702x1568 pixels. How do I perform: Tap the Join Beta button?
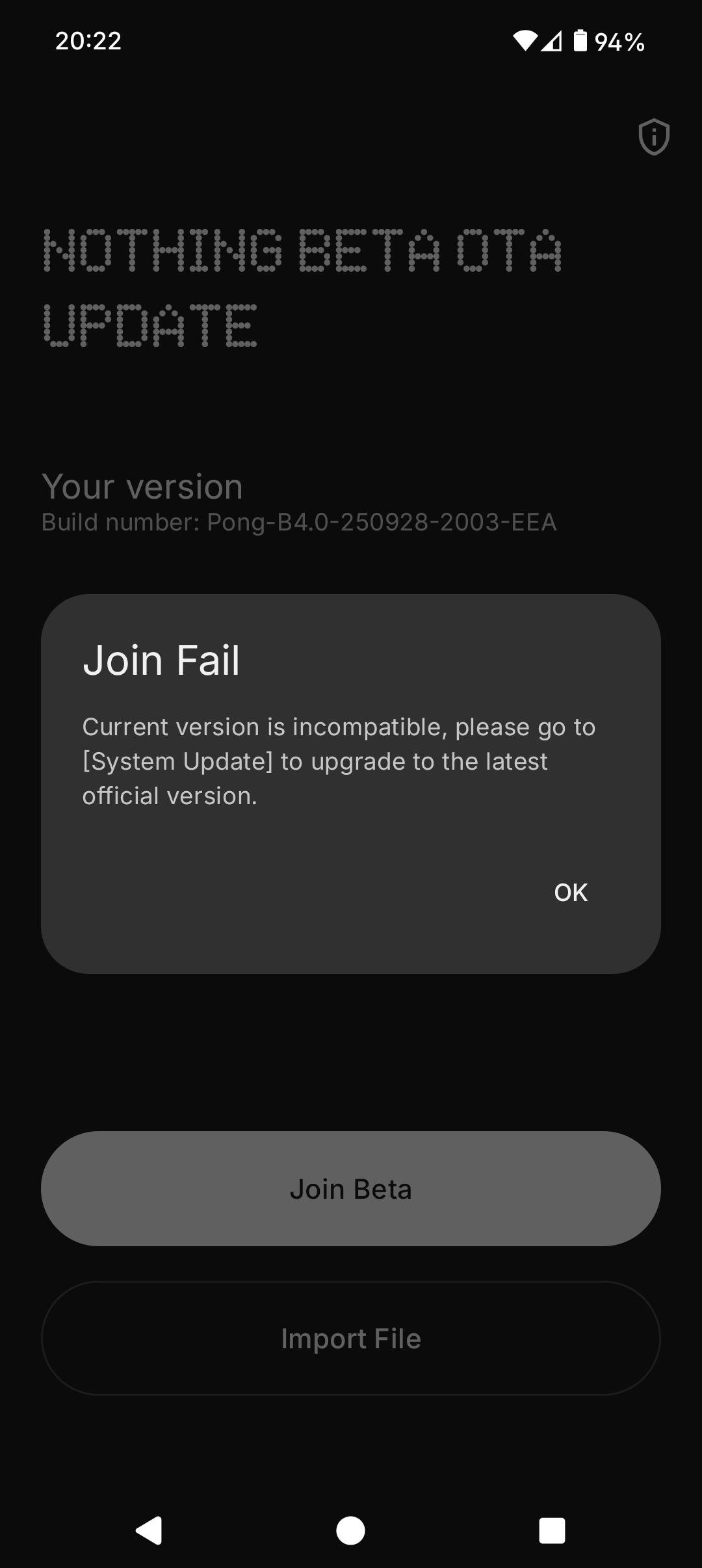pyautogui.click(x=351, y=1189)
